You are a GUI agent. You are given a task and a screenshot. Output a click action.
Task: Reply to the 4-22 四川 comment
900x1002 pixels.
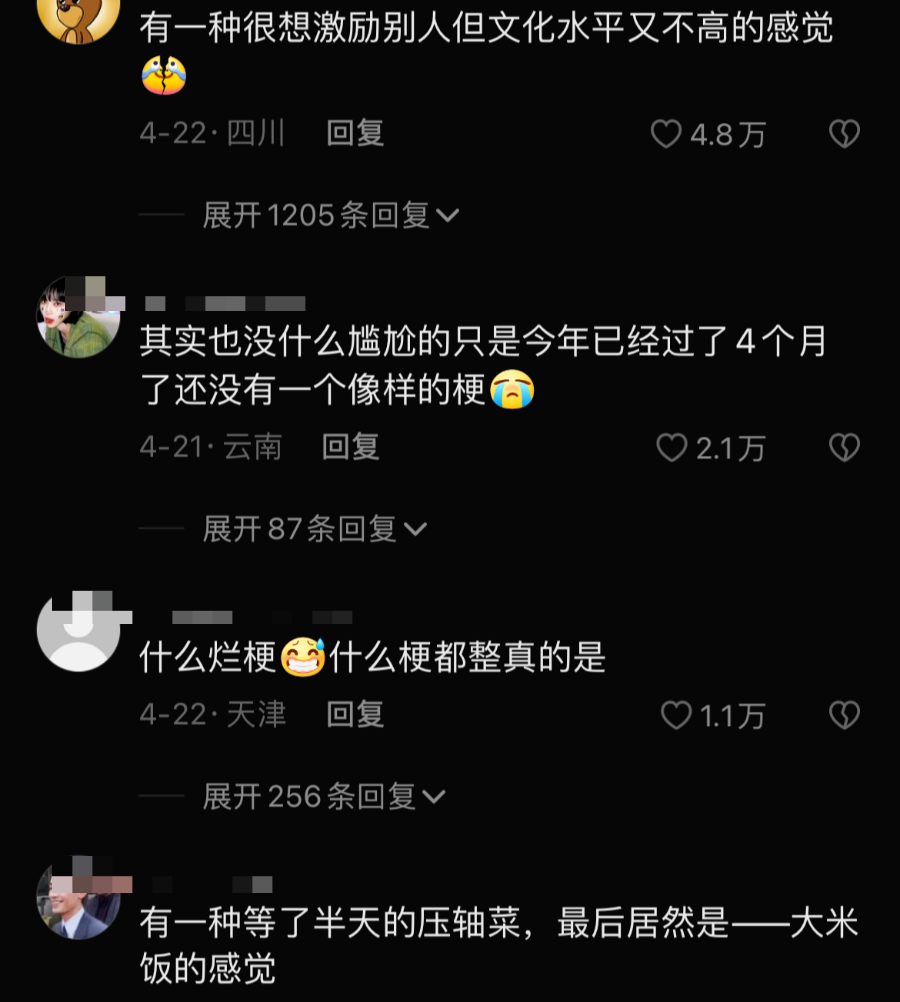[355, 133]
